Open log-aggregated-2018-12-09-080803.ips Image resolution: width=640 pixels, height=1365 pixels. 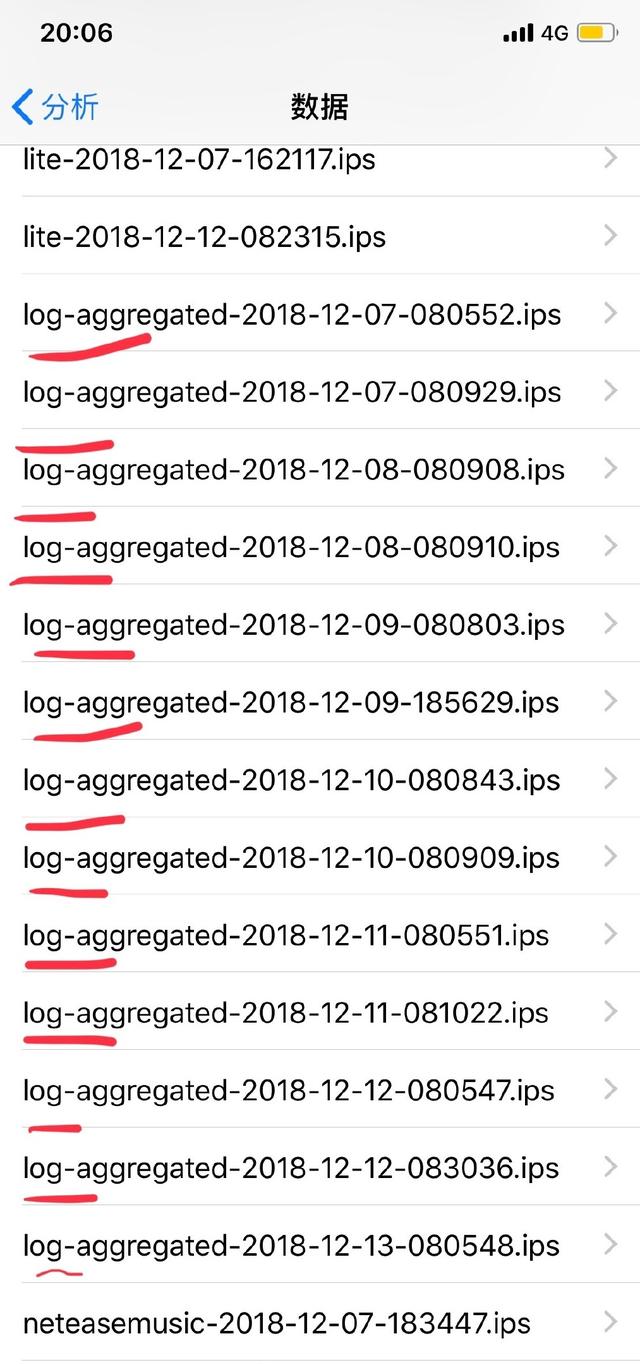pyautogui.click(x=294, y=625)
